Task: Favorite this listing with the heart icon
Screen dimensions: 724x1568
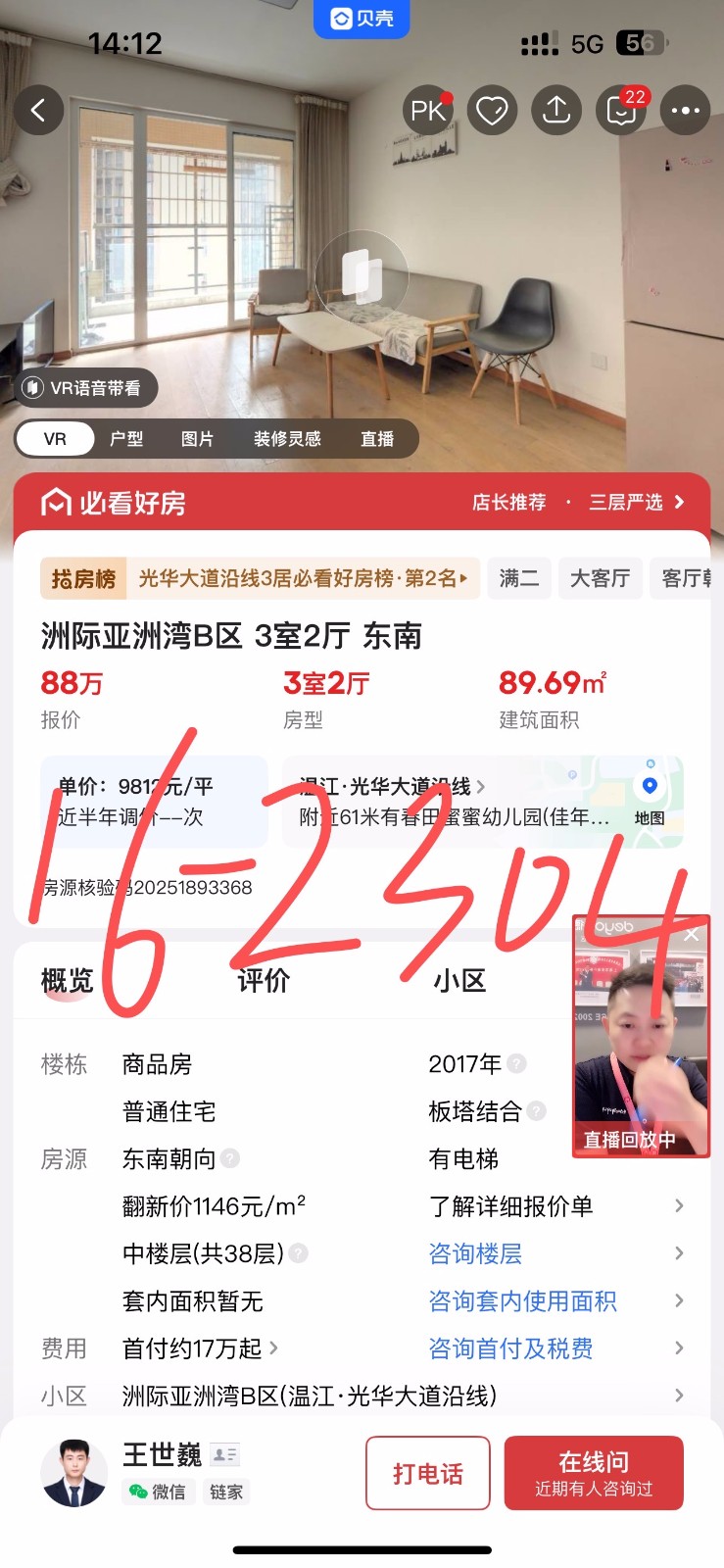Action: tap(492, 111)
